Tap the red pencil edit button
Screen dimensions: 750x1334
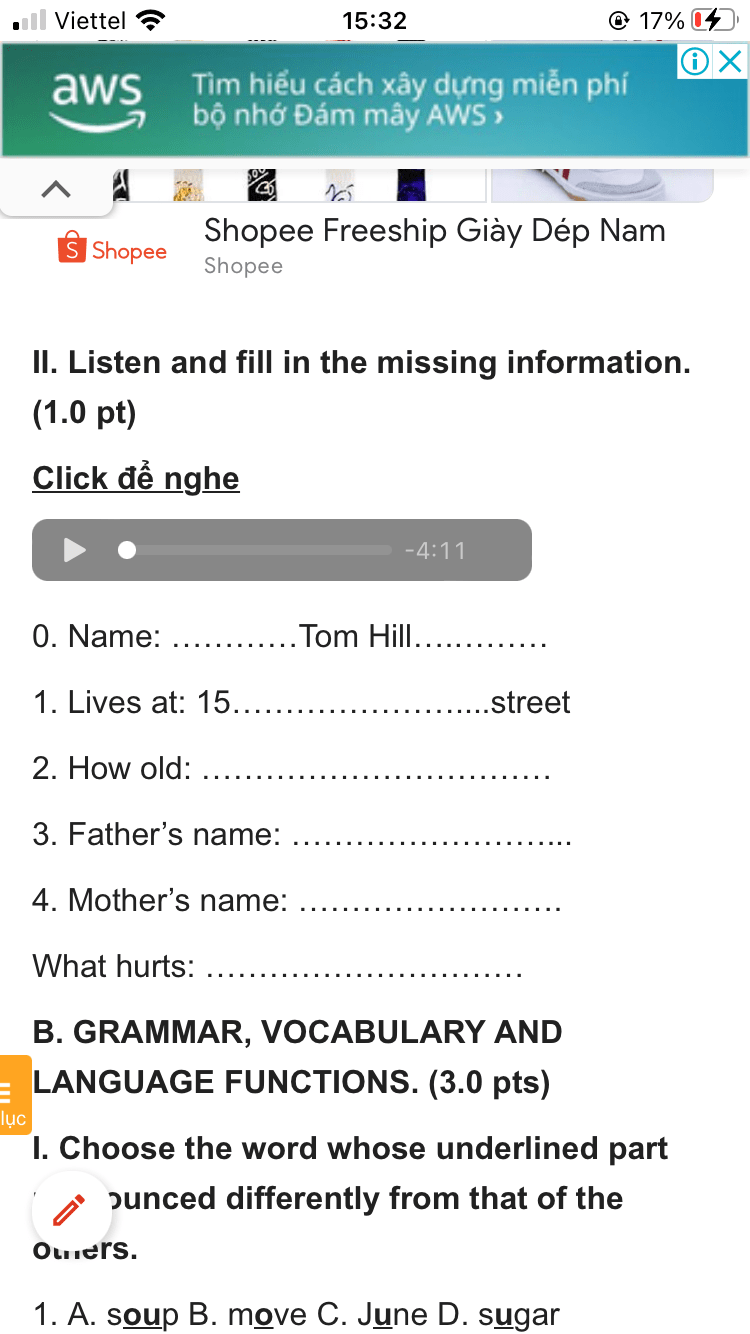click(x=70, y=1211)
